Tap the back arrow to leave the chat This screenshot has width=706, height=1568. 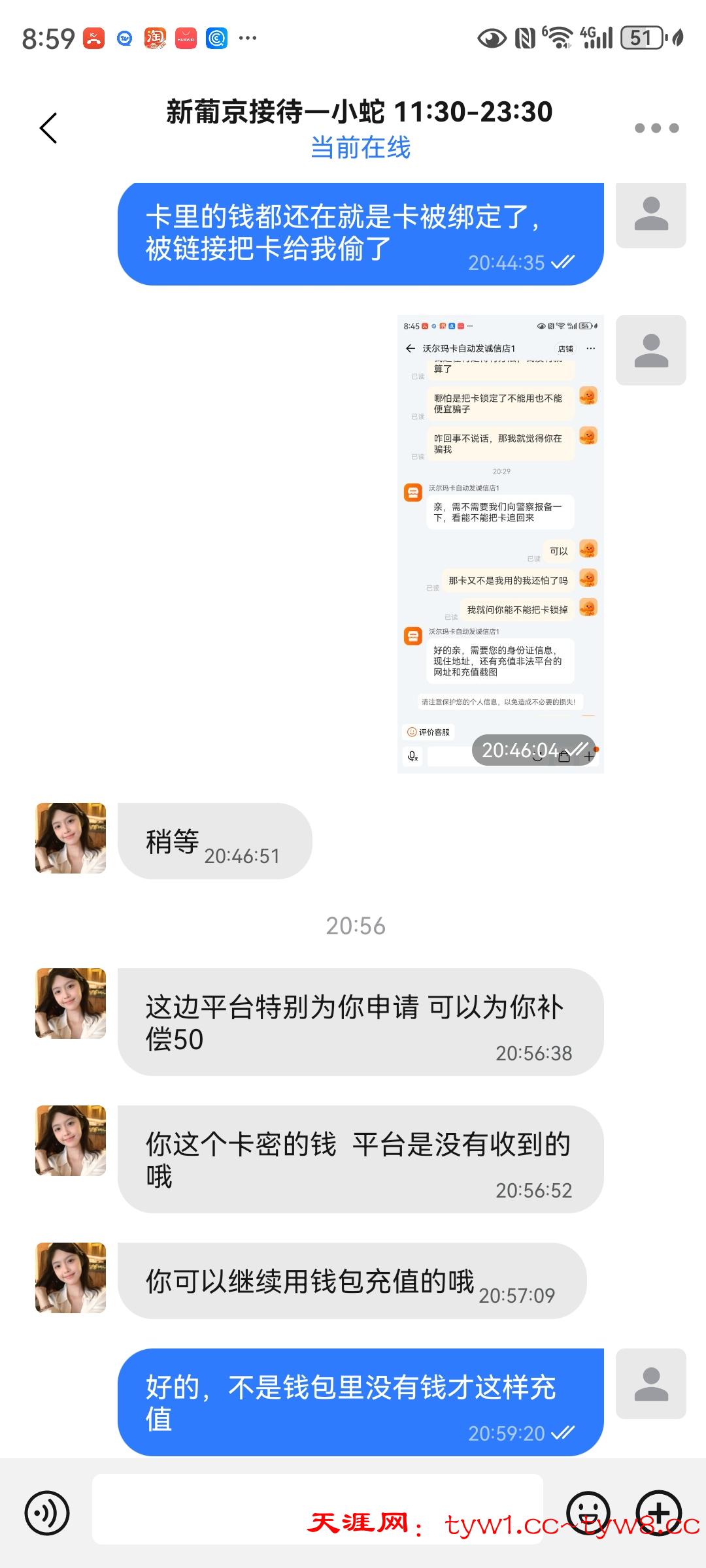[x=49, y=128]
